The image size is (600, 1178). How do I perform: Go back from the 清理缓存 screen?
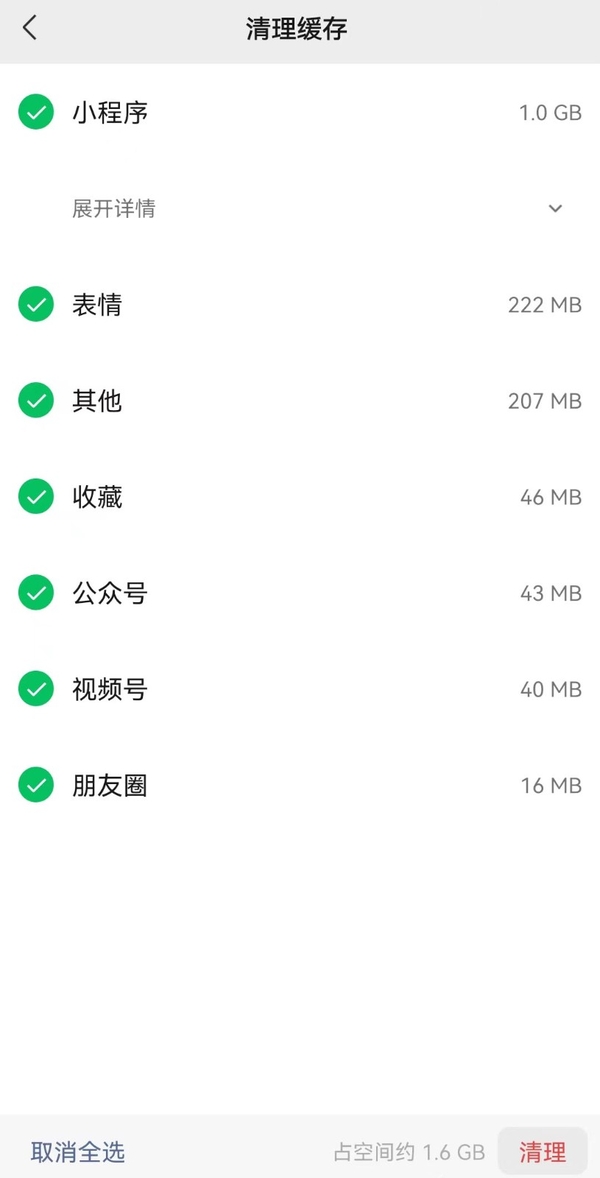point(30,28)
